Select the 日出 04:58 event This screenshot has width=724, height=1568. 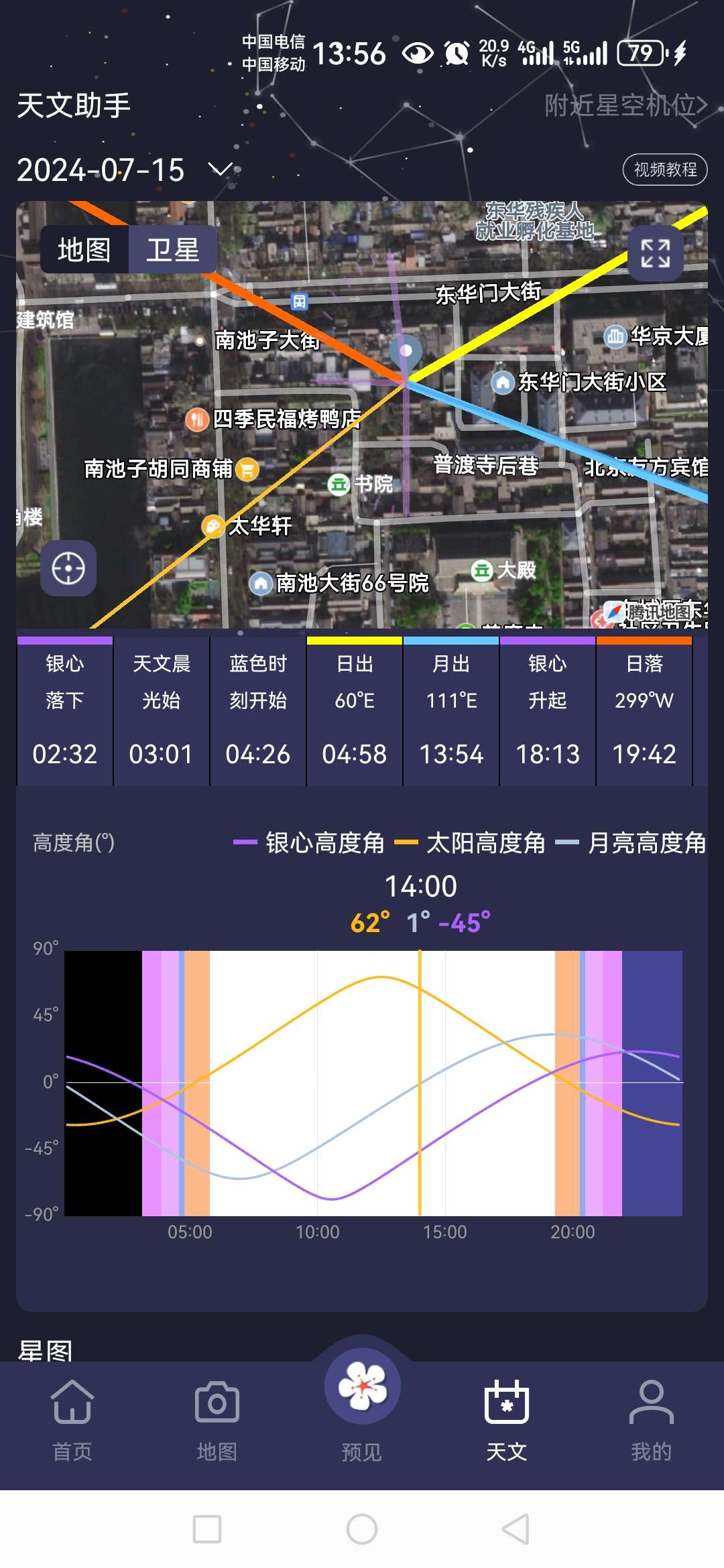coord(355,710)
